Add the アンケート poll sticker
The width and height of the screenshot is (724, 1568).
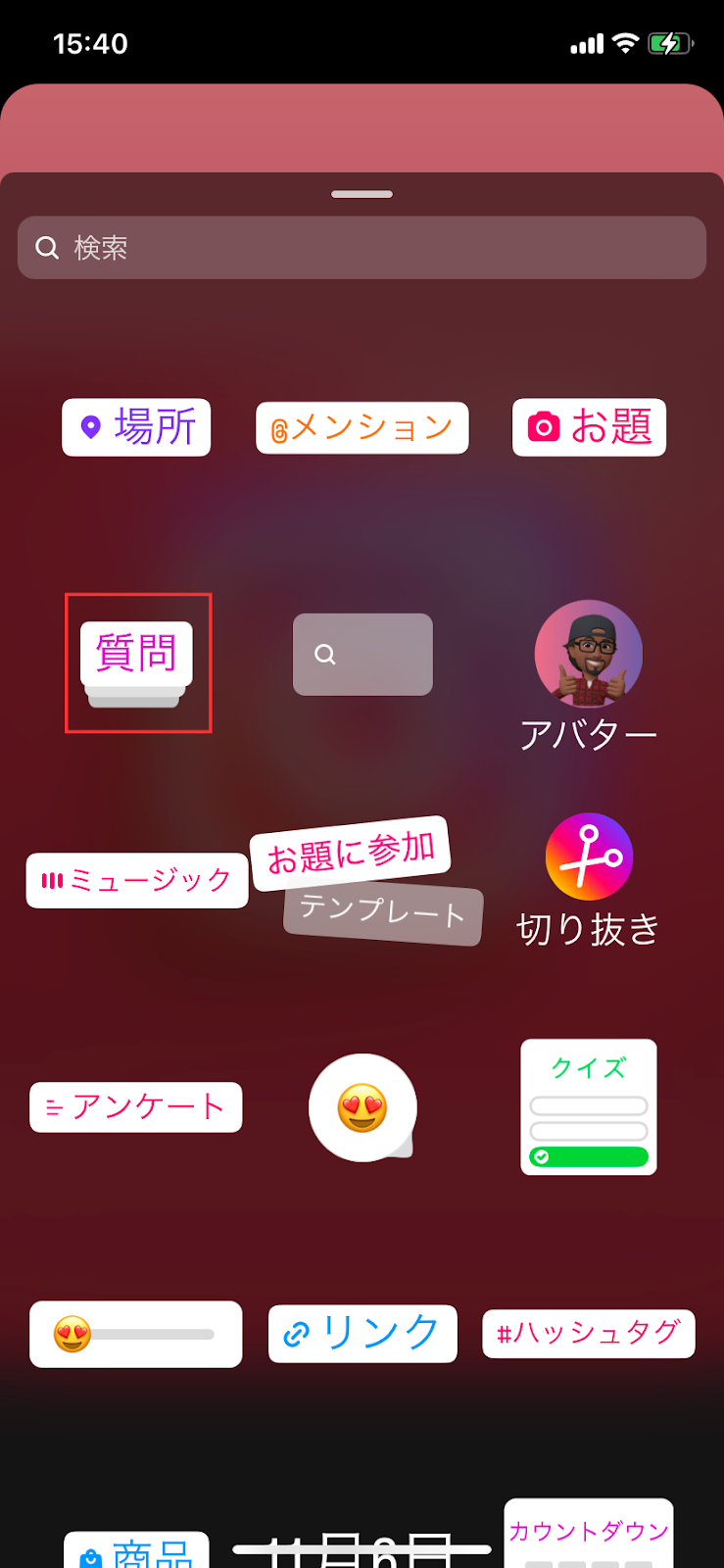pyautogui.click(x=136, y=1107)
